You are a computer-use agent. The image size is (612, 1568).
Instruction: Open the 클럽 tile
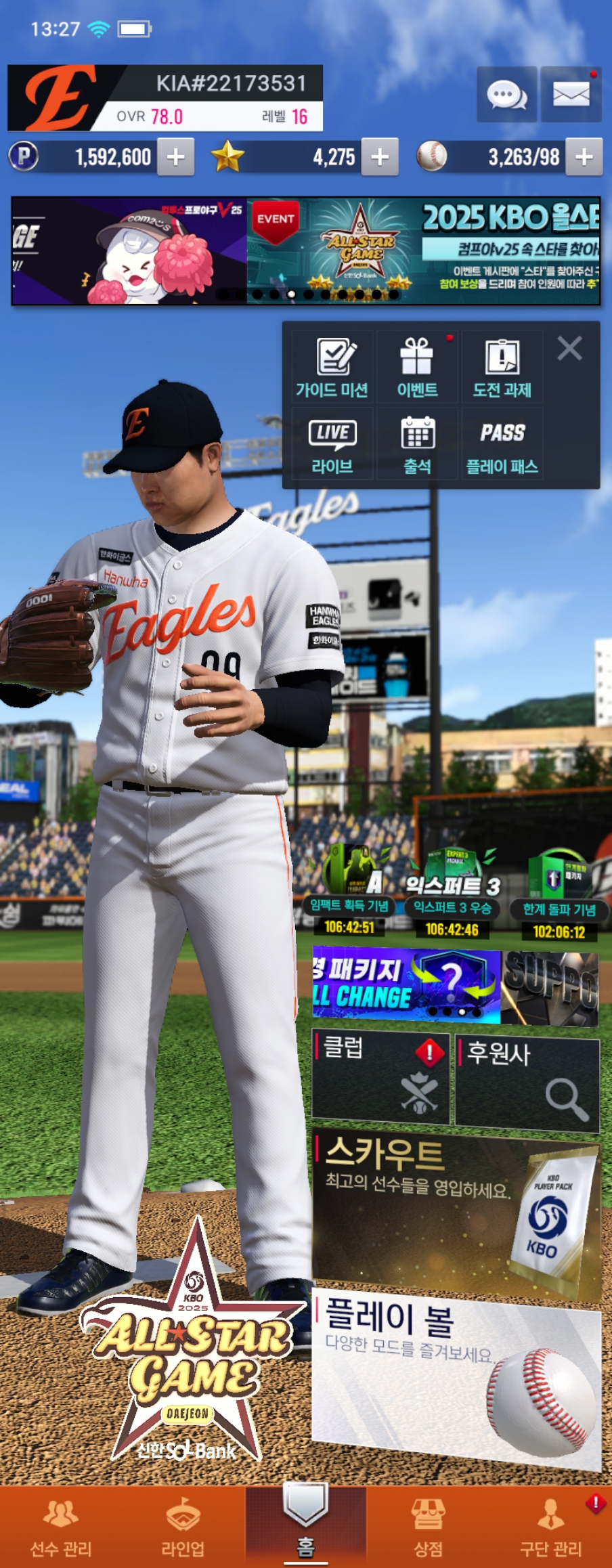pyautogui.click(x=380, y=1076)
